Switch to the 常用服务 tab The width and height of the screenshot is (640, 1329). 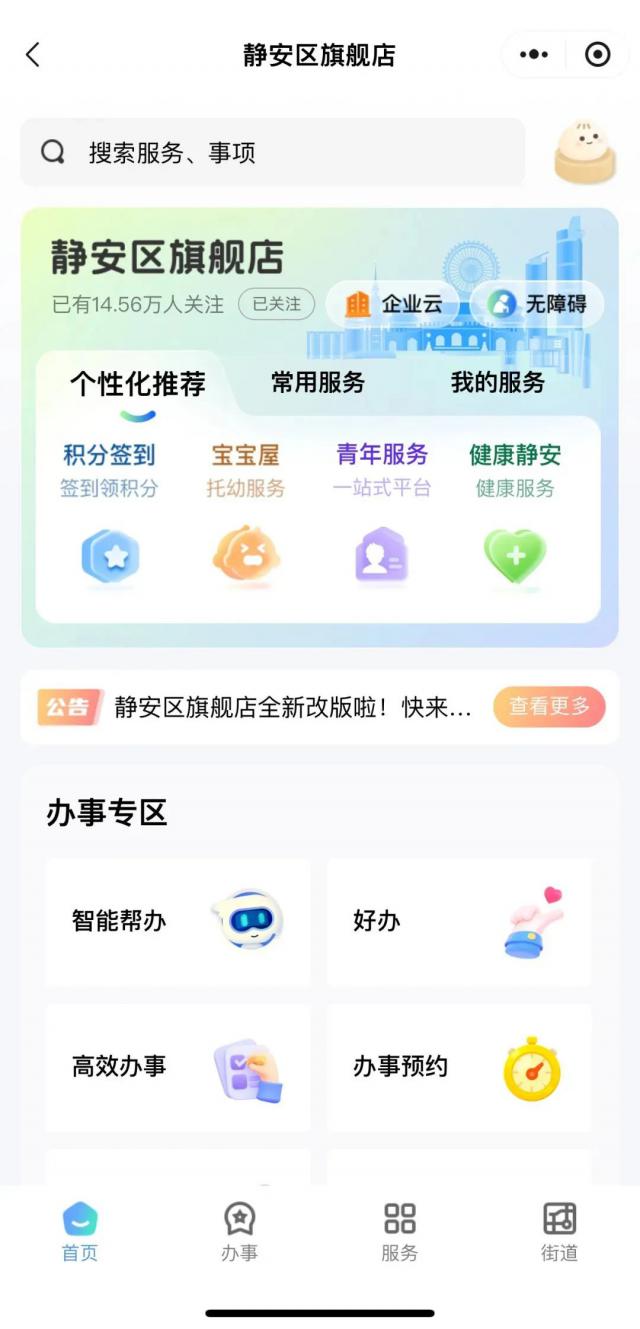(318, 382)
